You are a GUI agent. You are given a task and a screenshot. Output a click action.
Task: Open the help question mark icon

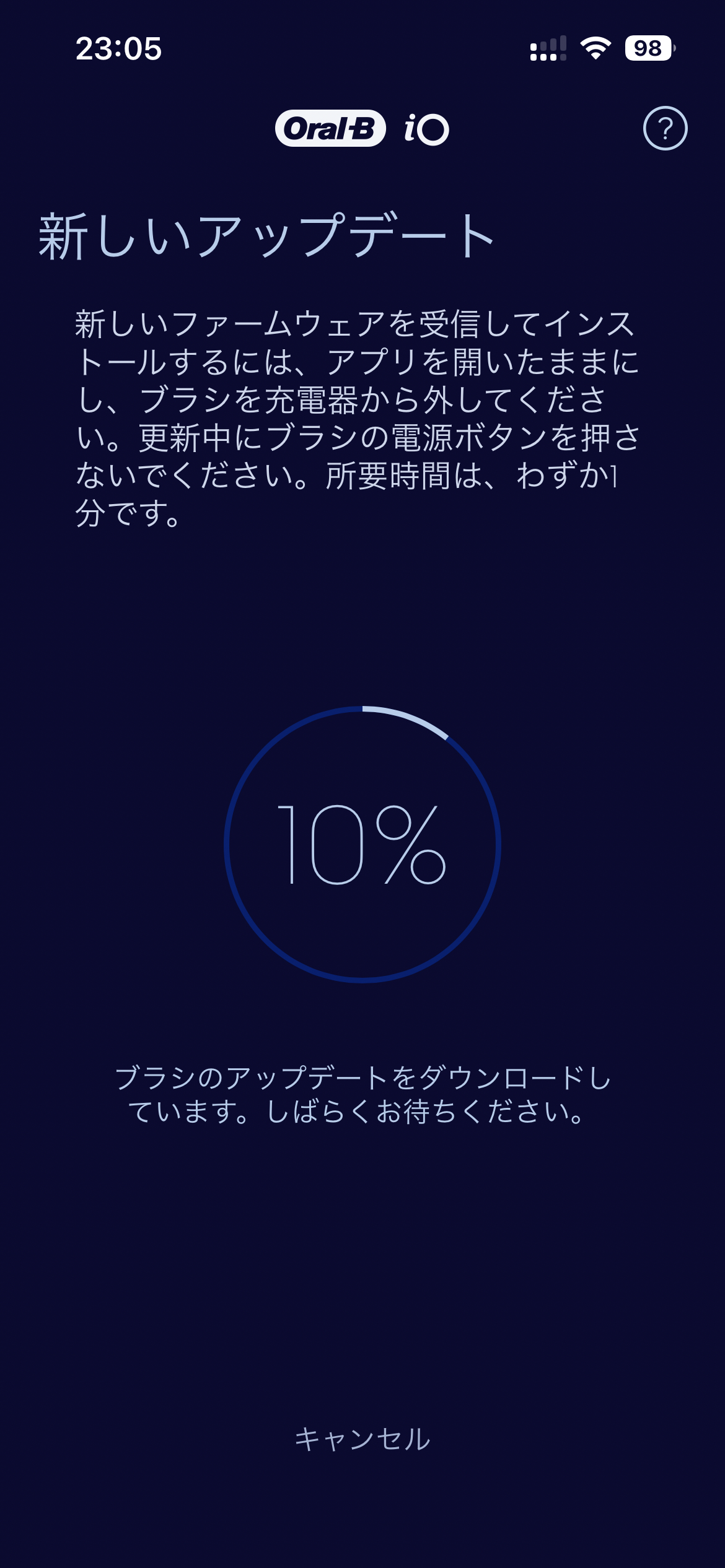665,129
